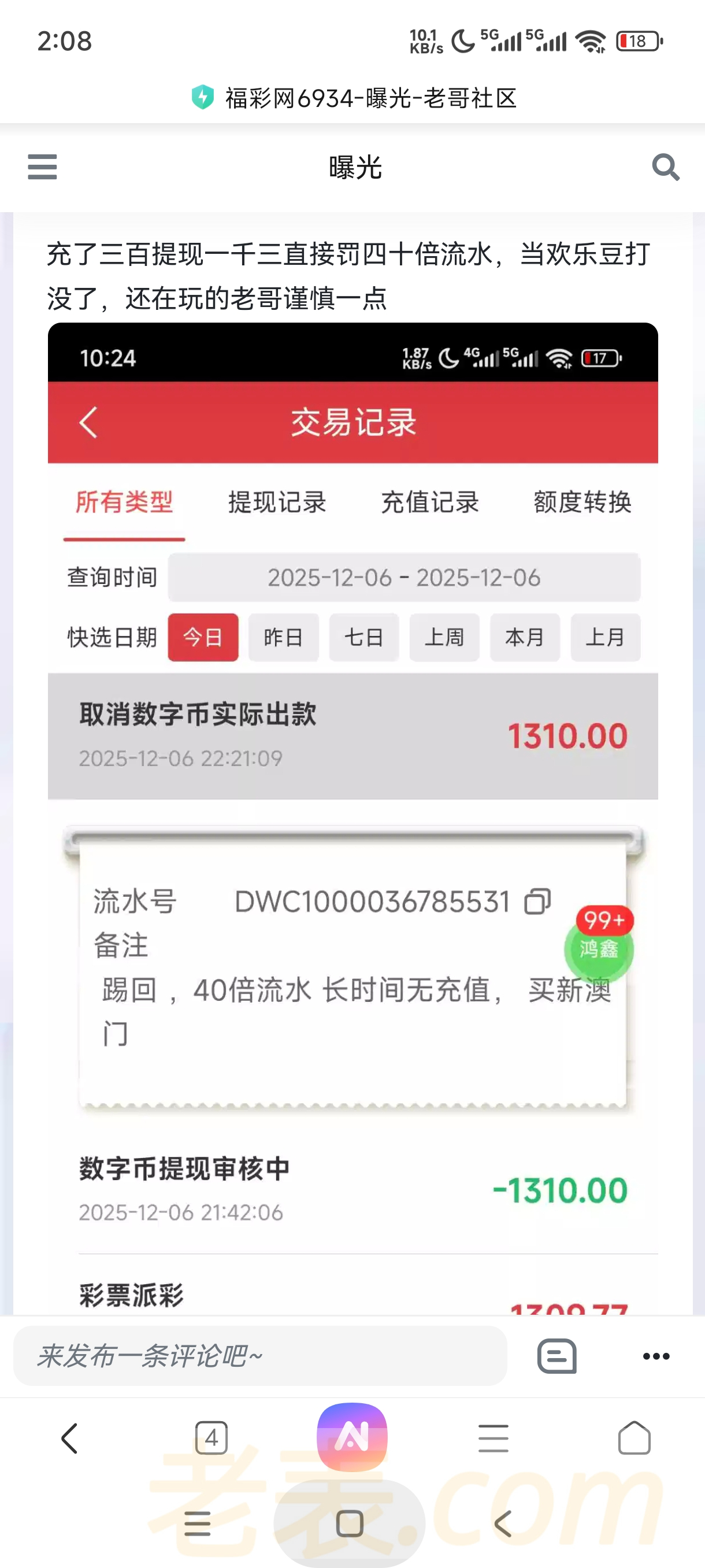Open the hamburger drawer menu

pyautogui.click(x=42, y=167)
